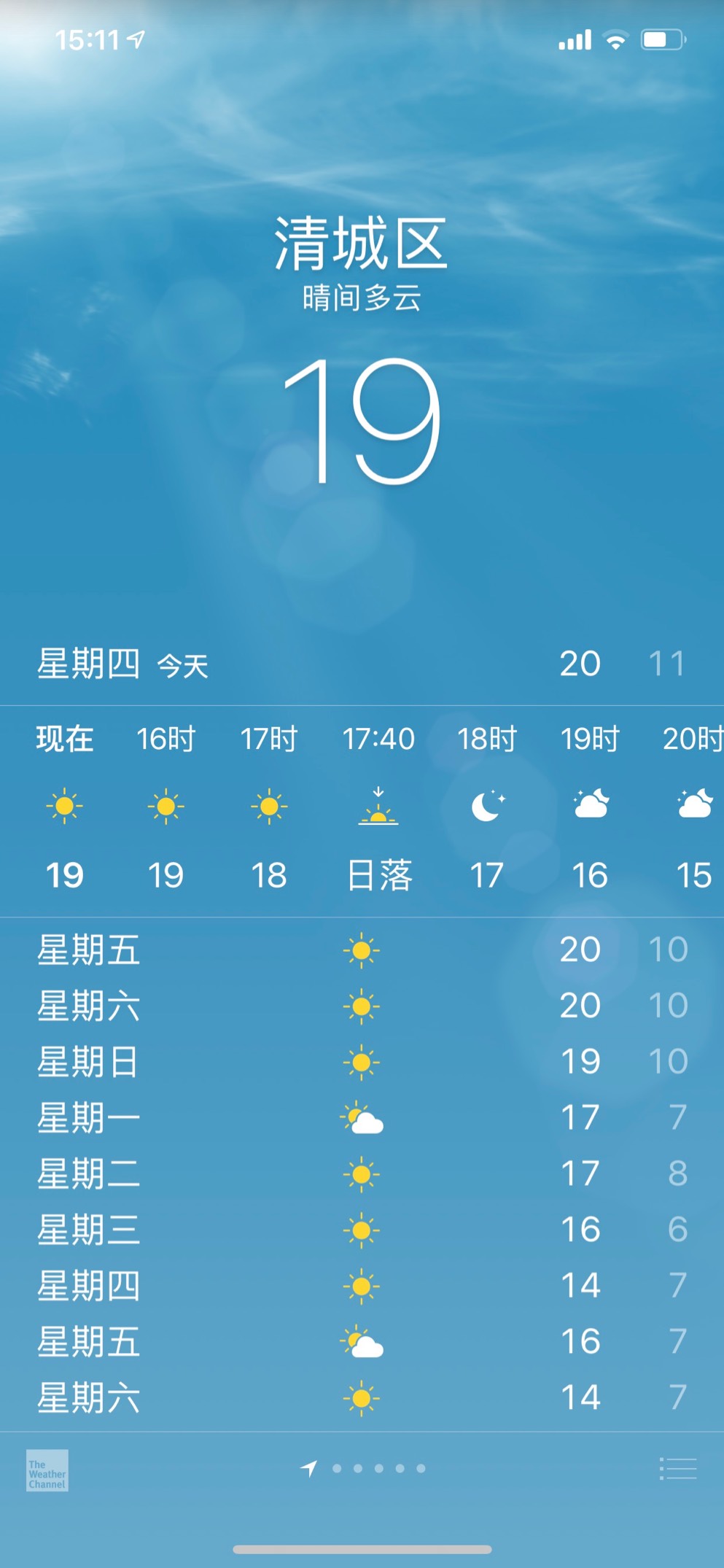Open The Weather Channel link
Viewport: 724px width, 1568px height.
47,1470
